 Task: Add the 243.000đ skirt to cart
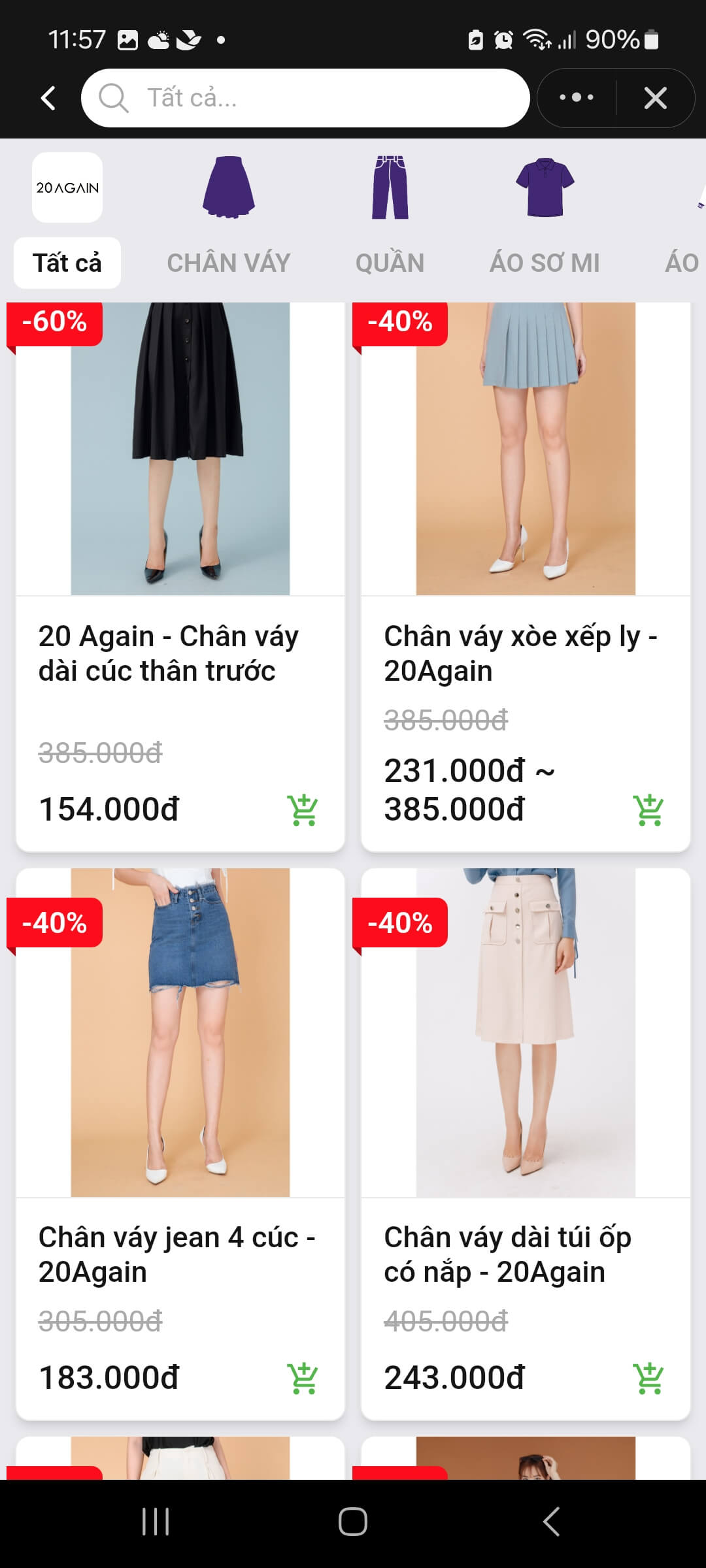click(648, 1379)
